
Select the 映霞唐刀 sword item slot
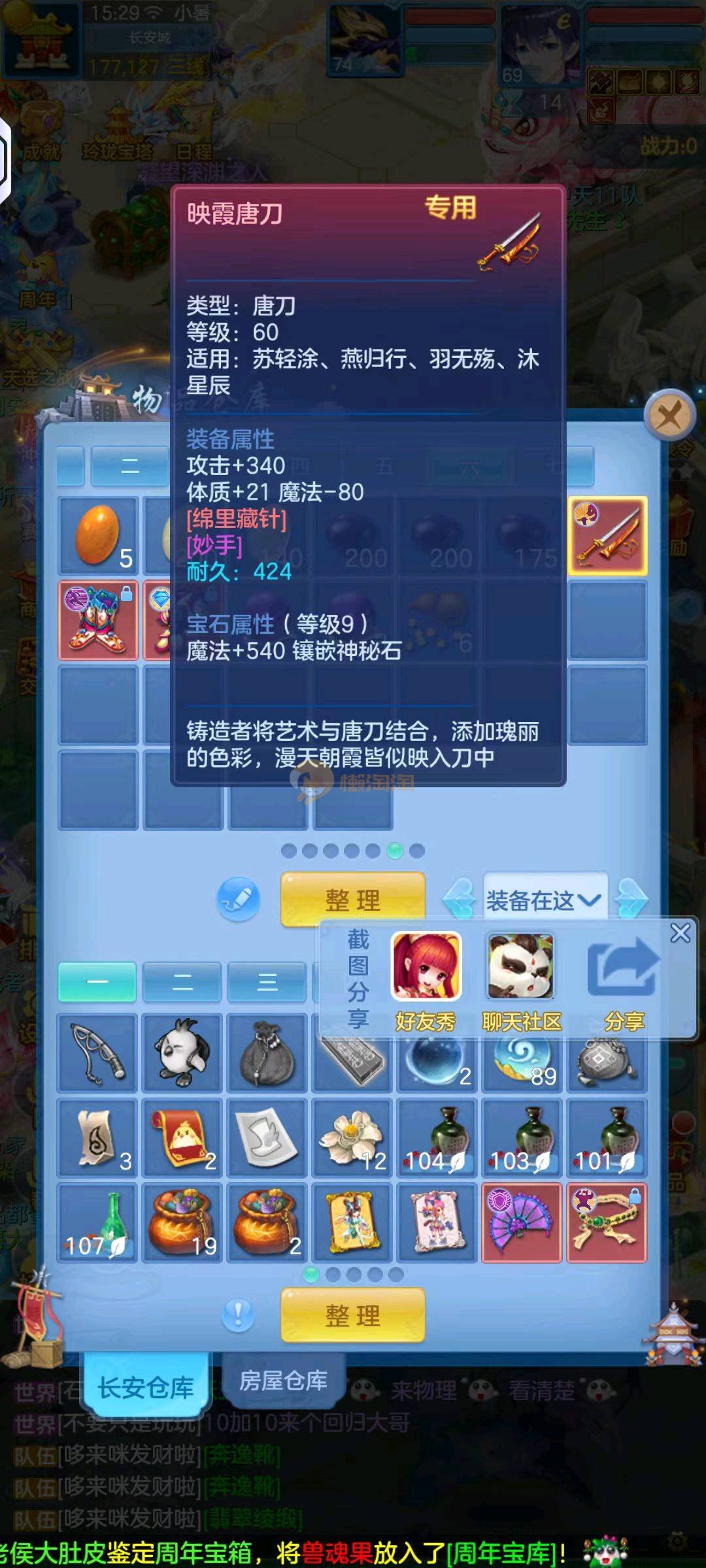click(607, 536)
